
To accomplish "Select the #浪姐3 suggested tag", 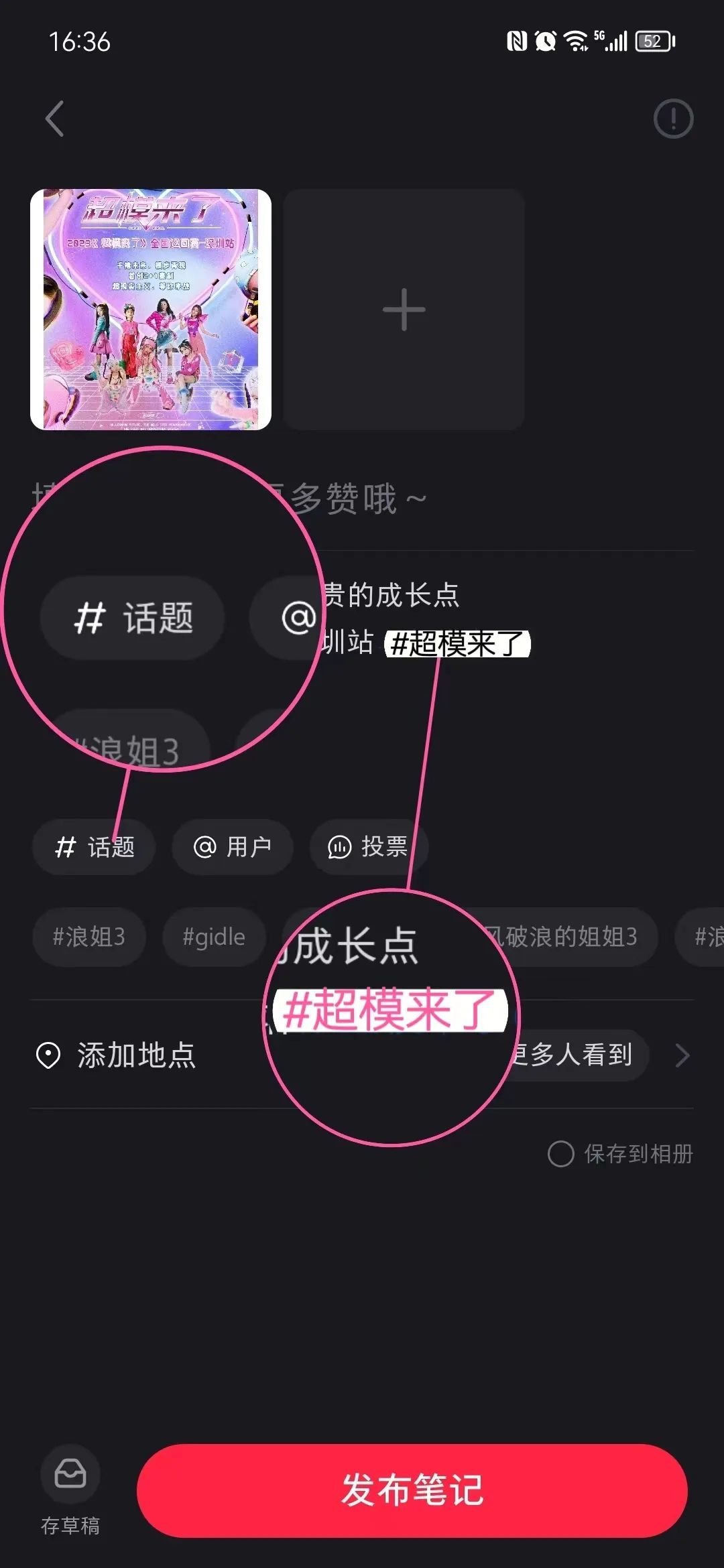I will pos(88,937).
